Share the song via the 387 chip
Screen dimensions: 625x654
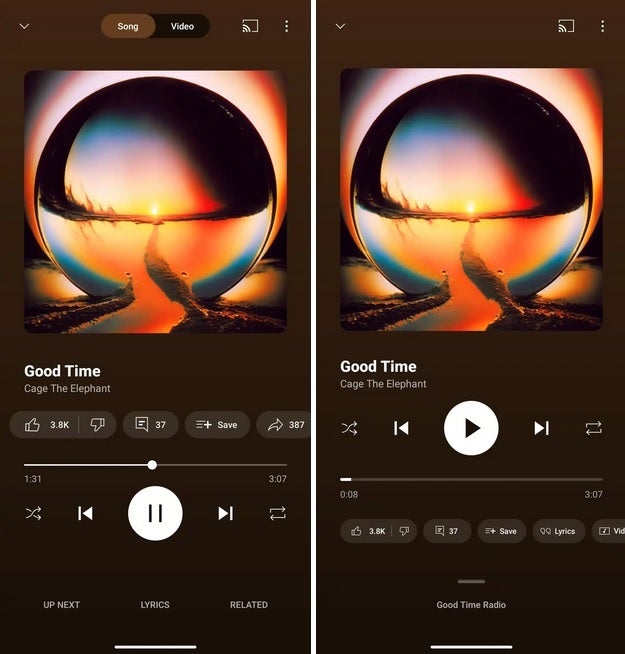285,425
